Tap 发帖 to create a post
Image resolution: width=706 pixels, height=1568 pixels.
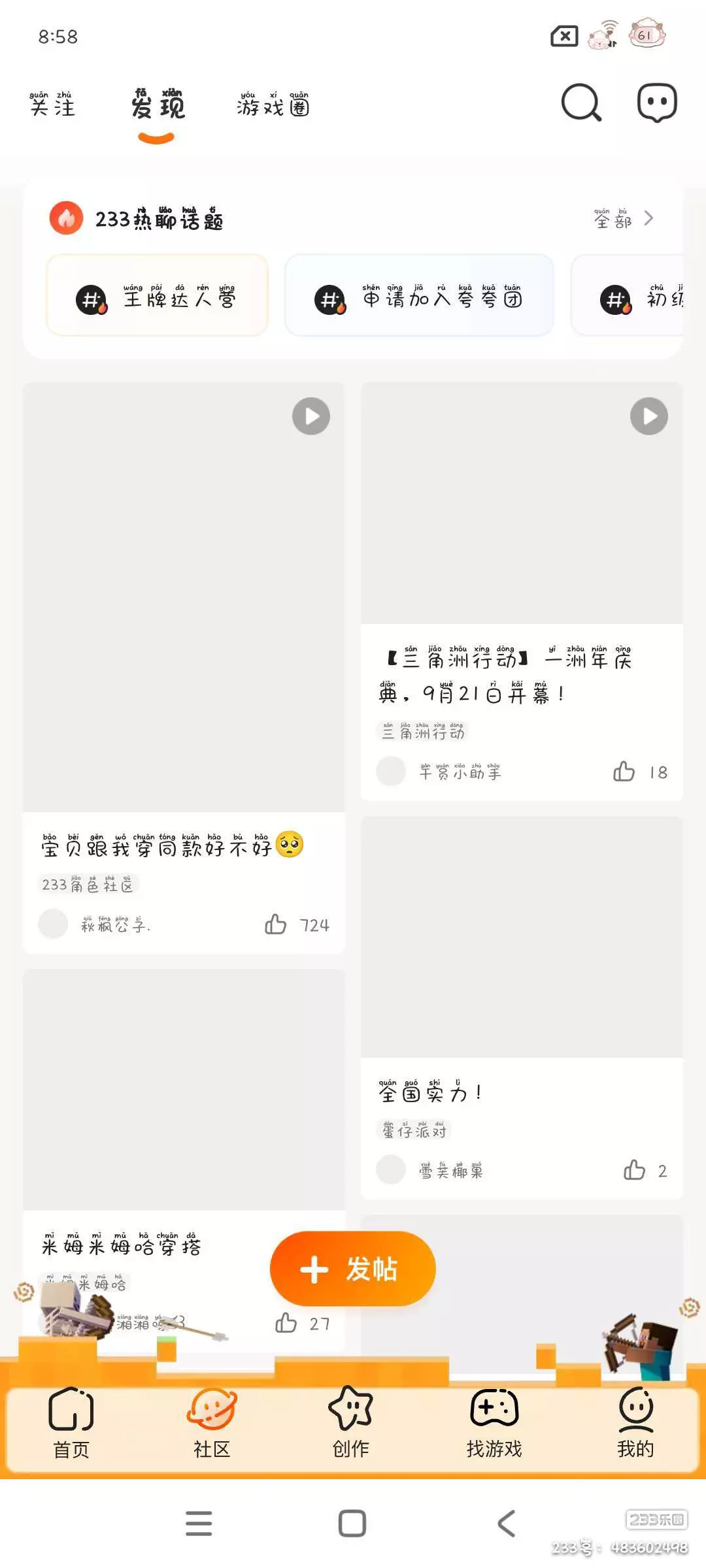click(352, 1269)
